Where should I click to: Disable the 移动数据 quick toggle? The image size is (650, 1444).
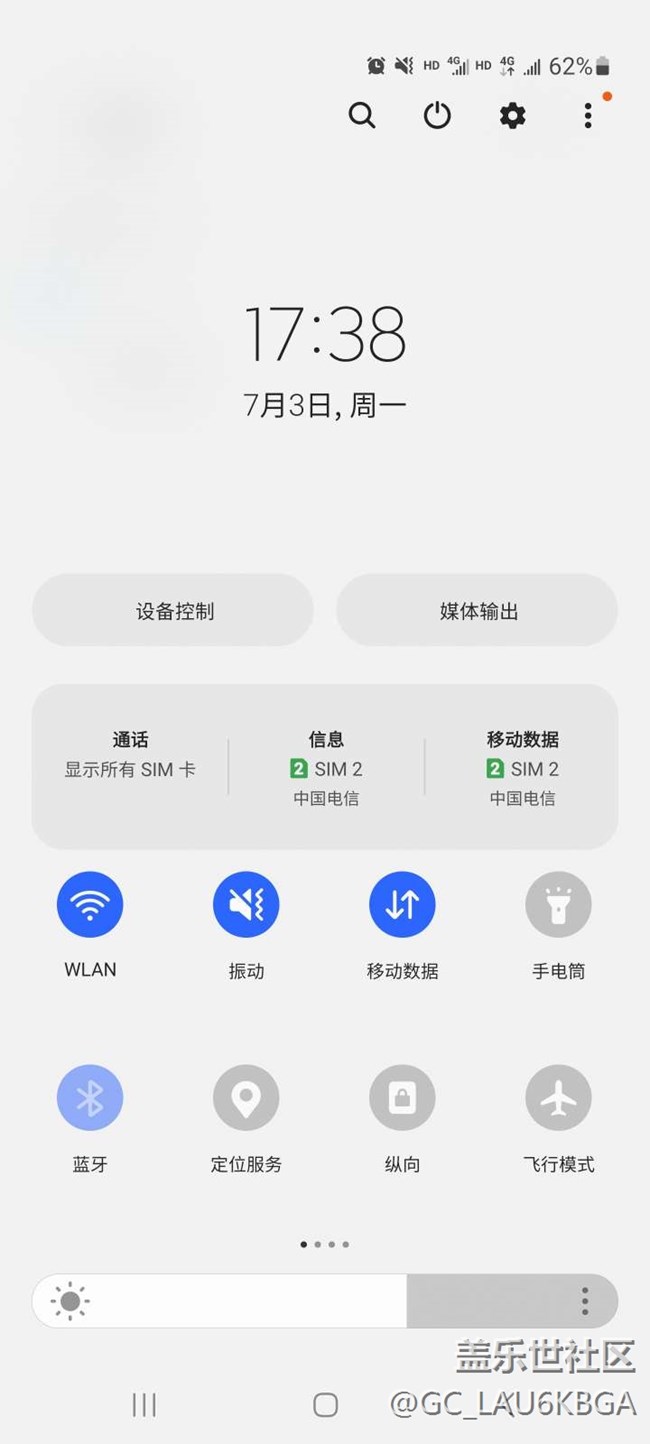tap(402, 904)
